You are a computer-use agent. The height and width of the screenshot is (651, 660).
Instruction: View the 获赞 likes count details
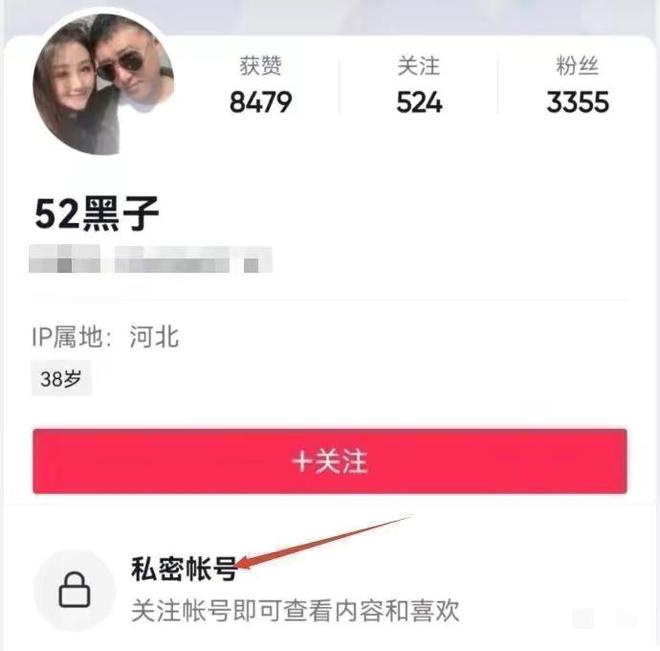pos(260,86)
